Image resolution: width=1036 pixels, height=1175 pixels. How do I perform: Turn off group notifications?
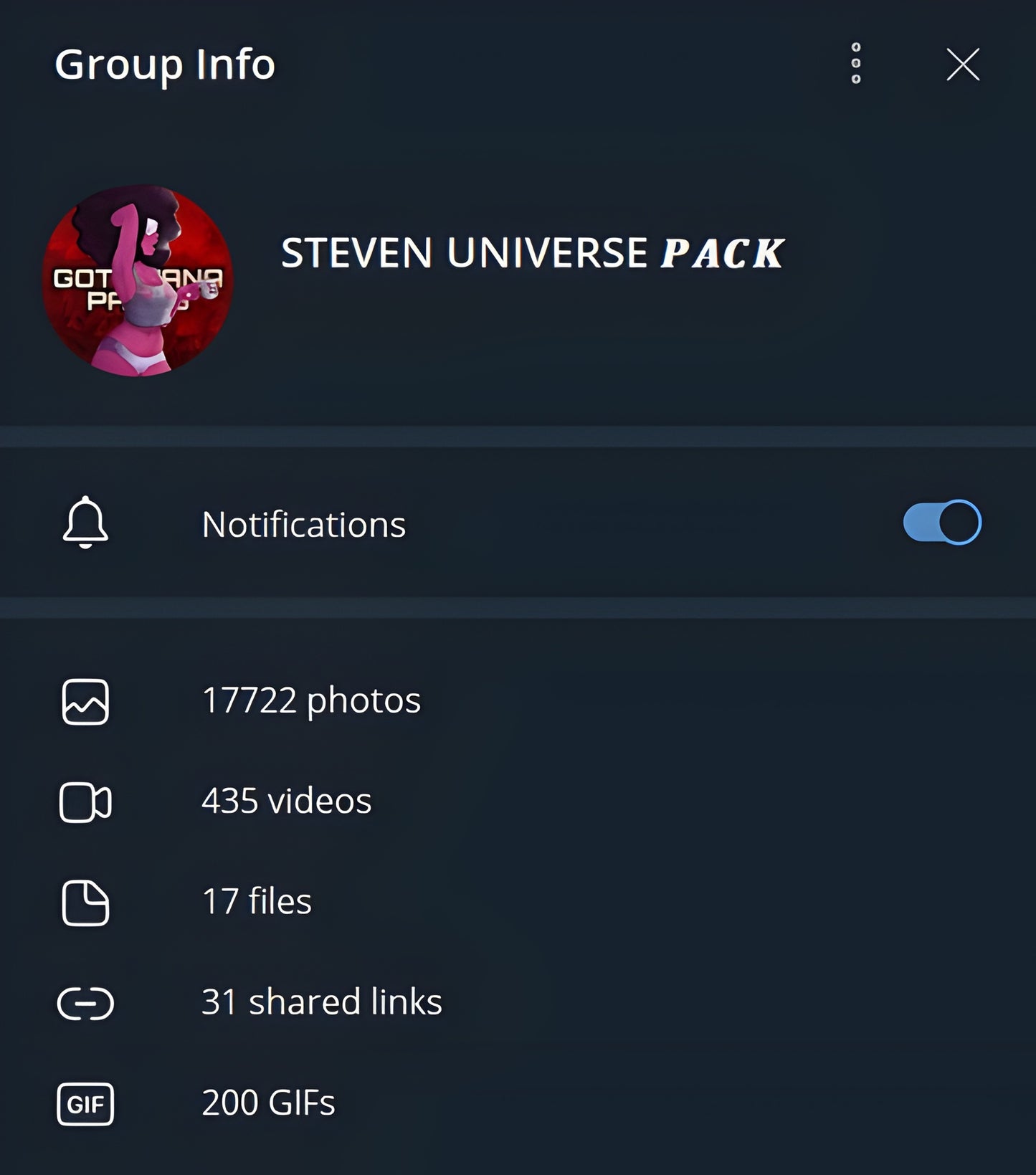[941, 523]
